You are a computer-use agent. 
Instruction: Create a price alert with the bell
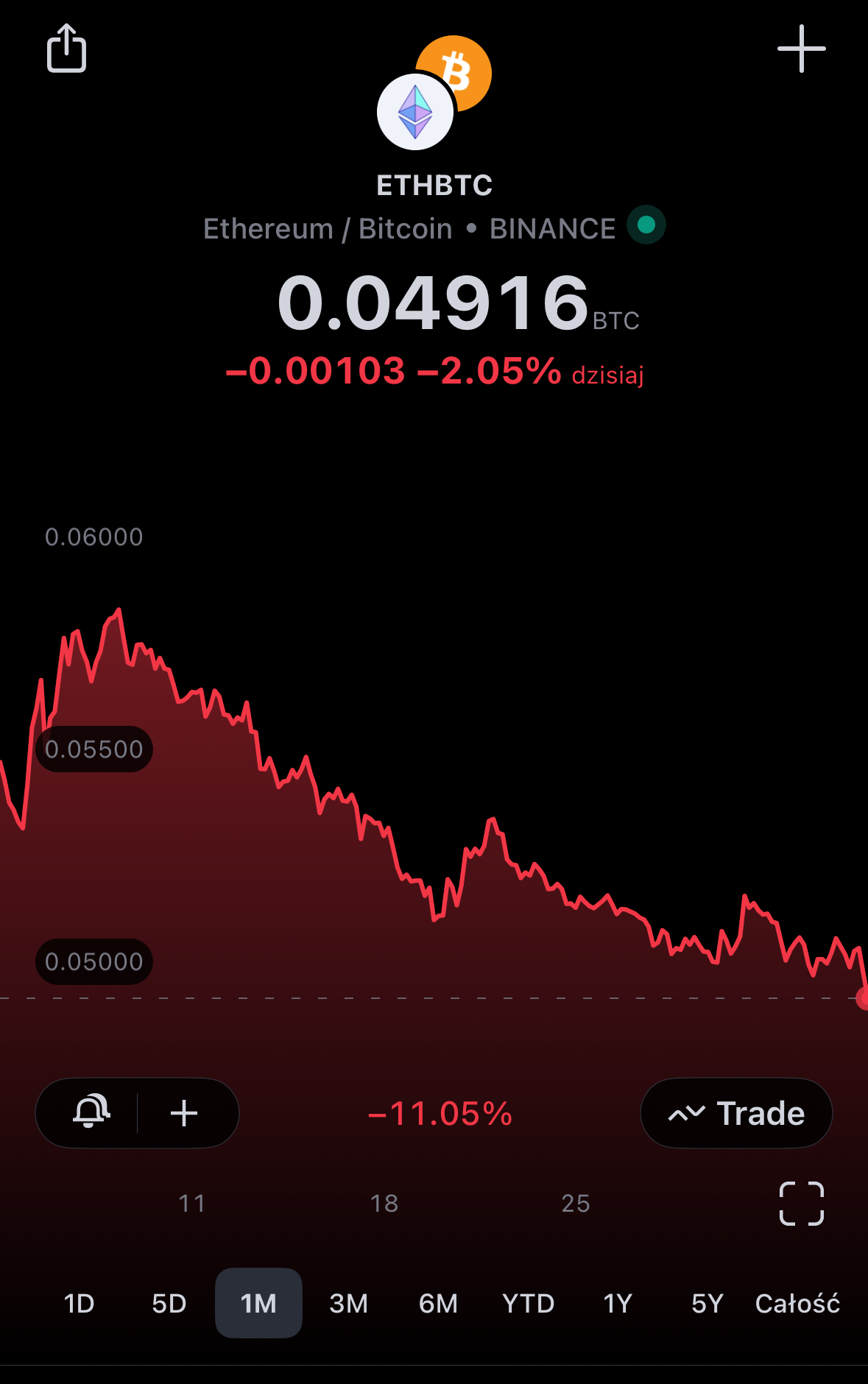click(x=91, y=1112)
